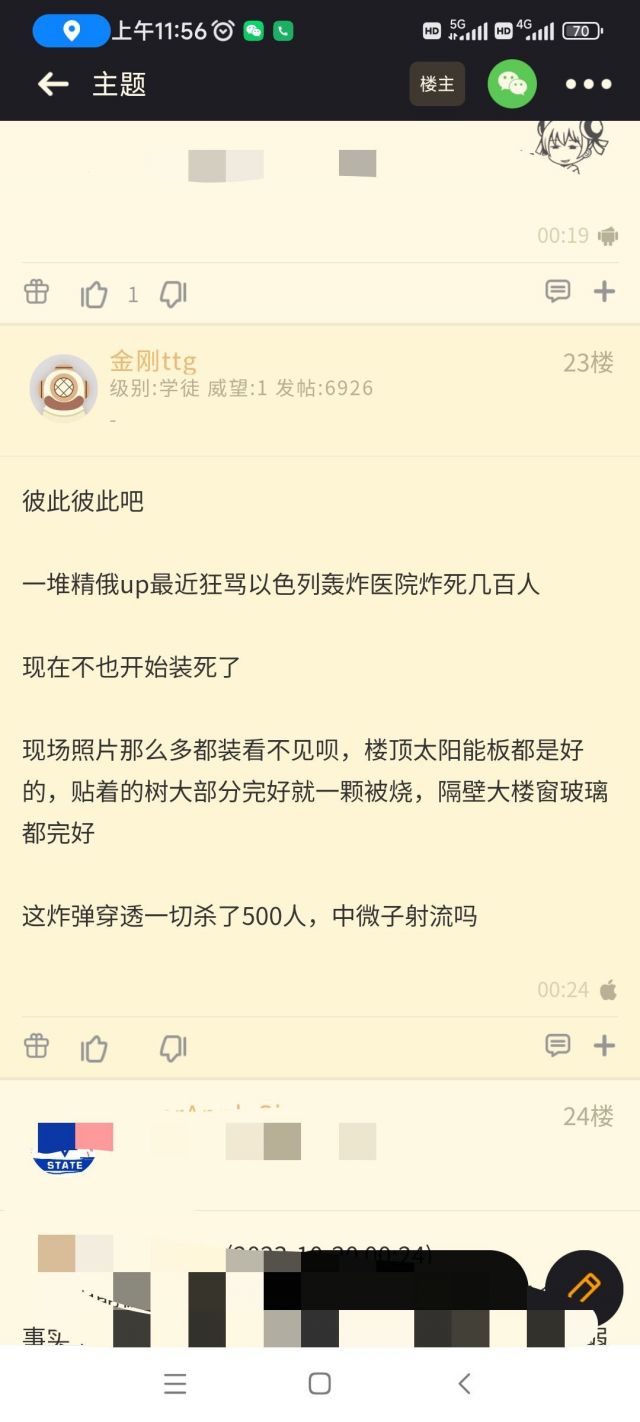The width and height of the screenshot is (640, 1422).
Task: Open the three-dot overflow menu
Action: 588,85
